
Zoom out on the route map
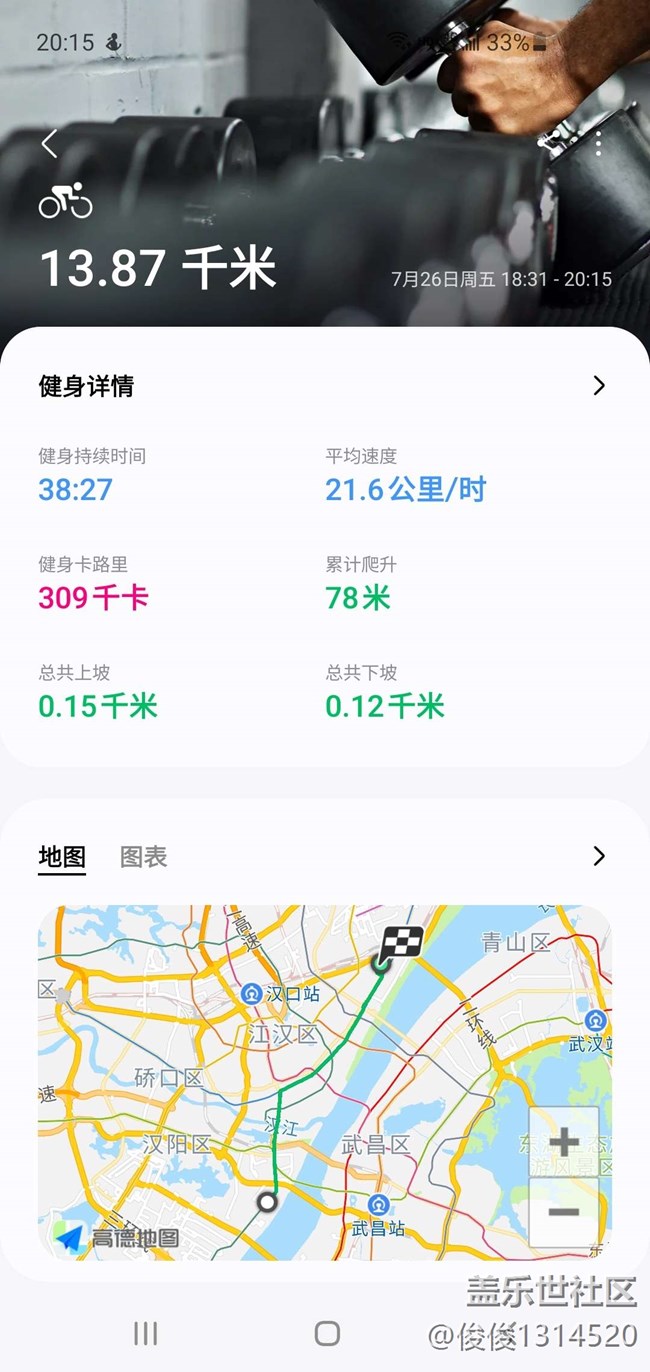click(x=564, y=1212)
